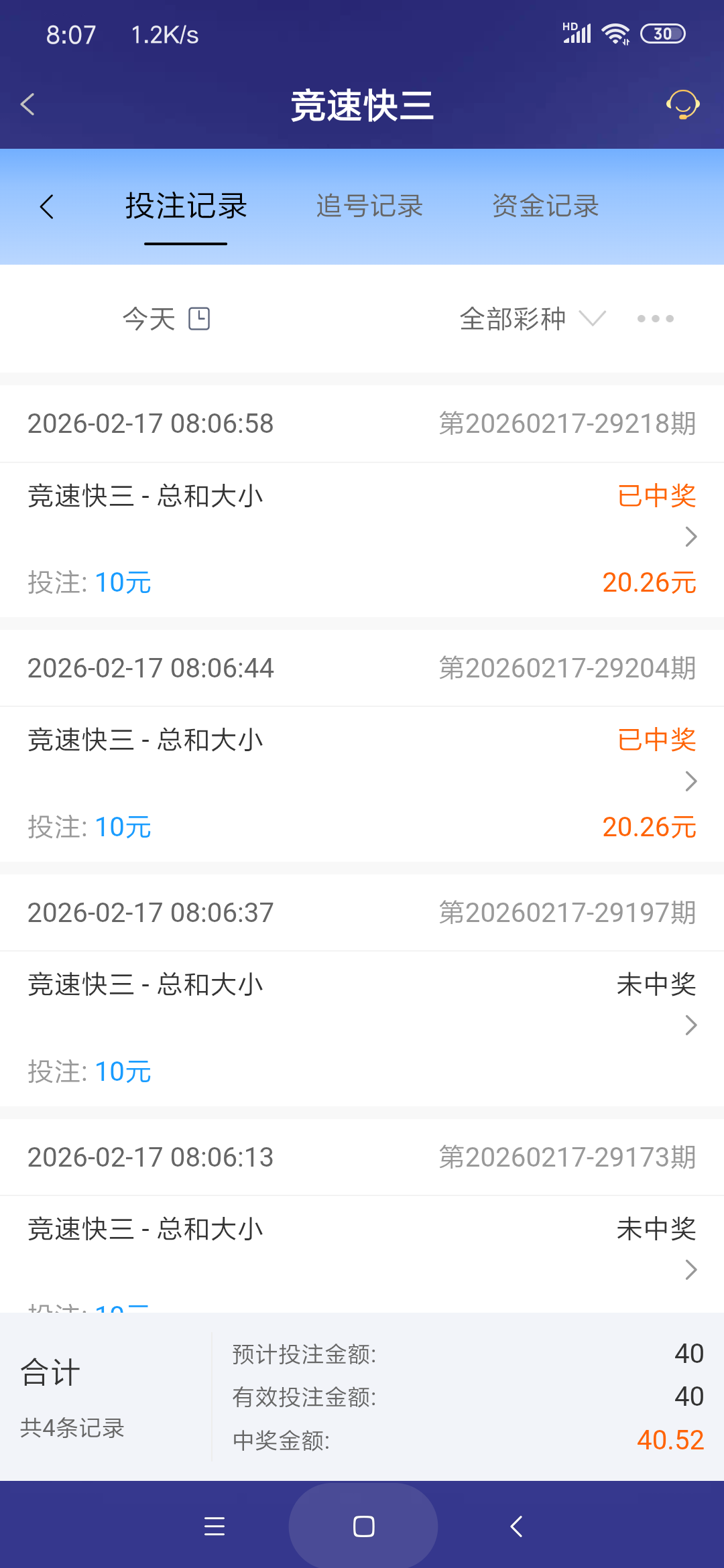Tap the 已中奖 status on the first record
Screen dimensions: 724x1568
click(x=656, y=496)
